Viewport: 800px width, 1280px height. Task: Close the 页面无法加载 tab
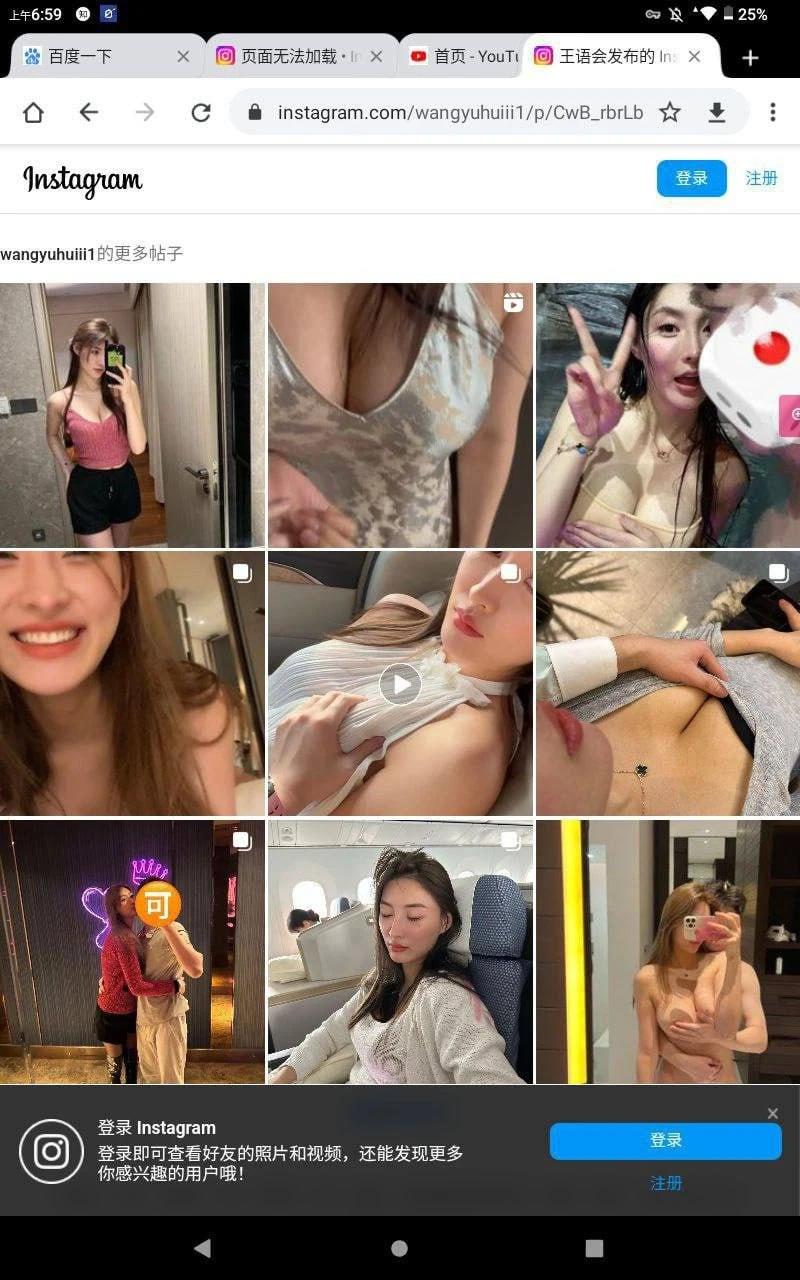click(x=376, y=57)
